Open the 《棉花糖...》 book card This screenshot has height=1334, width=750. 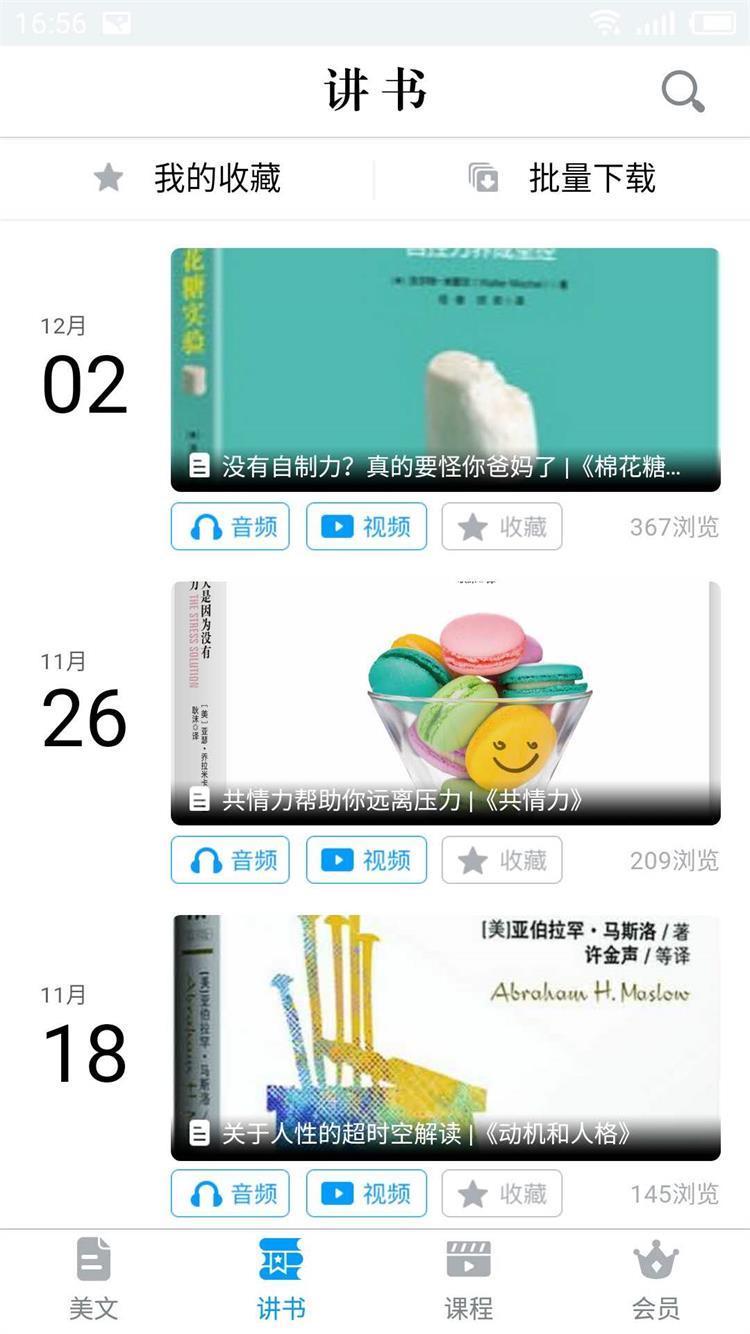click(x=445, y=369)
